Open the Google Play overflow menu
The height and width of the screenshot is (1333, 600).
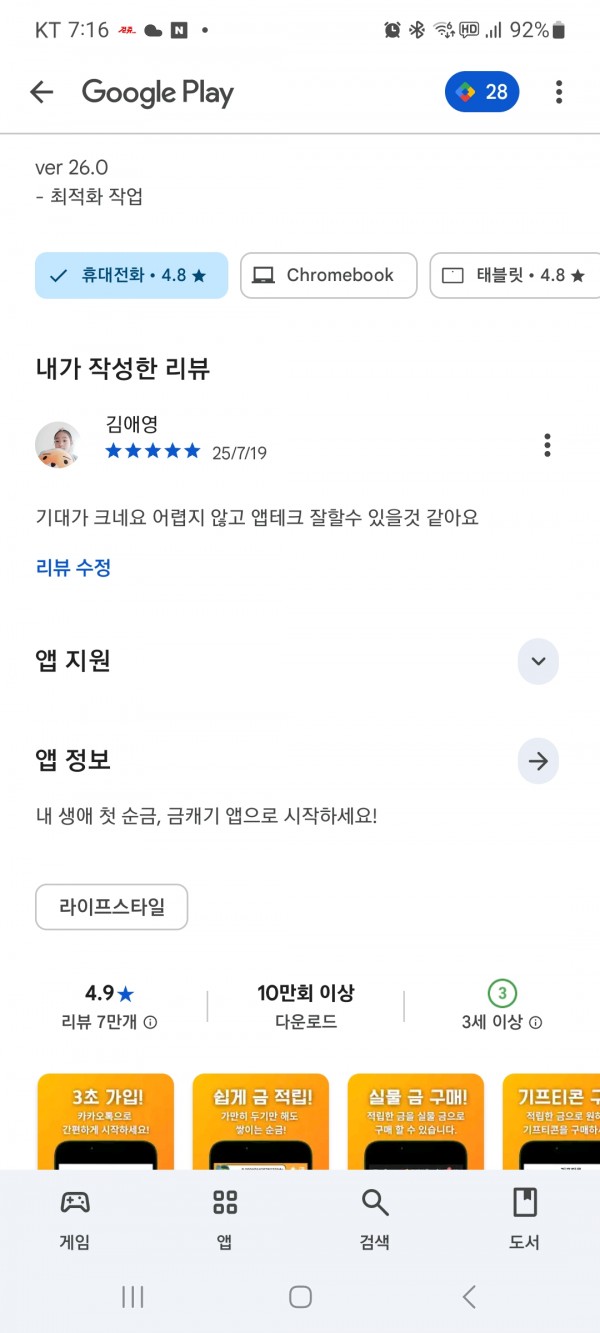pos(558,93)
